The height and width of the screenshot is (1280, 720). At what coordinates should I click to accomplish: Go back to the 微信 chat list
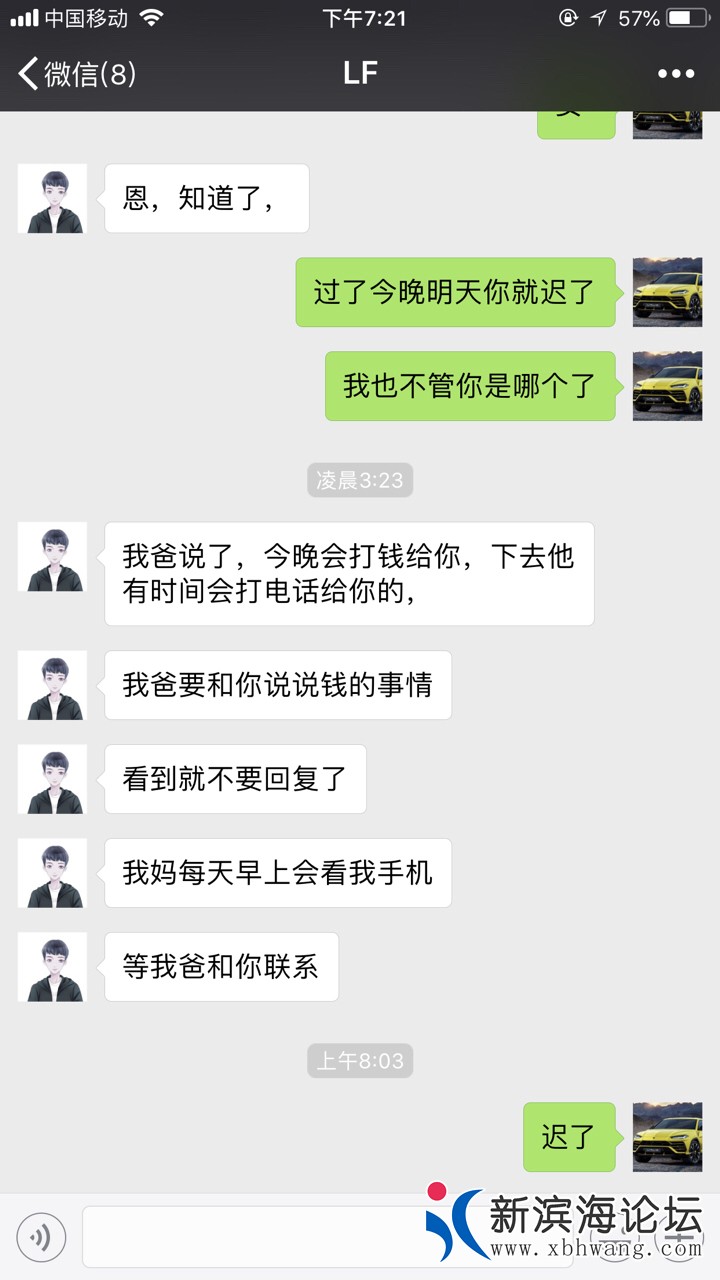tap(75, 74)
